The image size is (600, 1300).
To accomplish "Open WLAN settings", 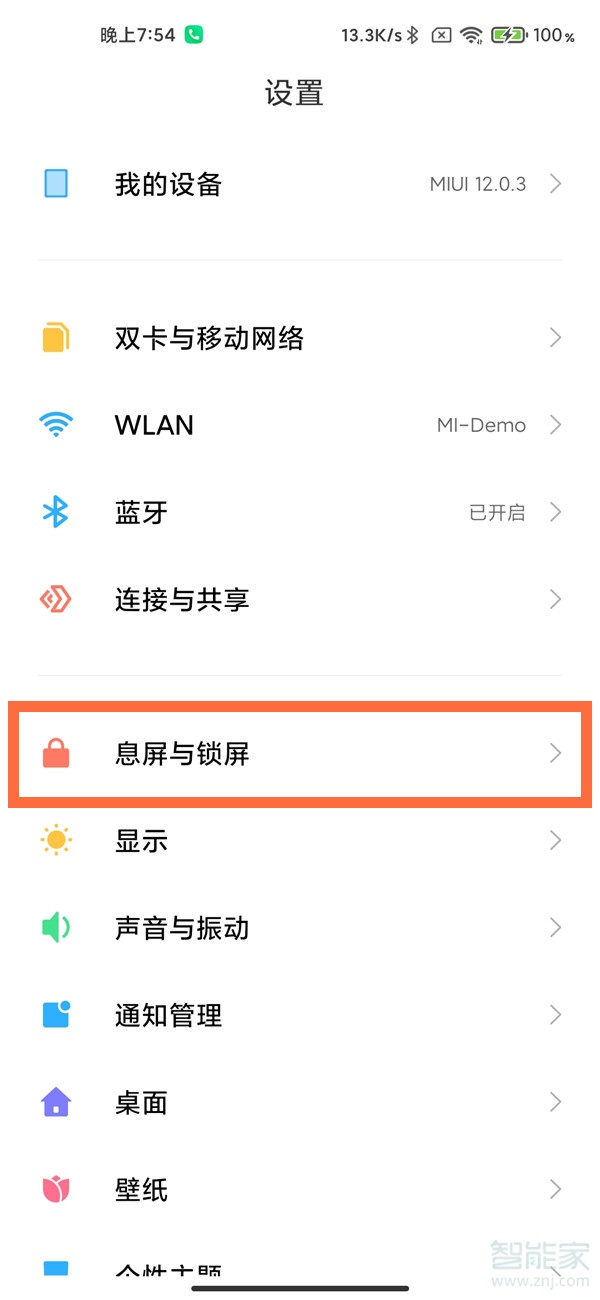I will click(x=300, y=425).
